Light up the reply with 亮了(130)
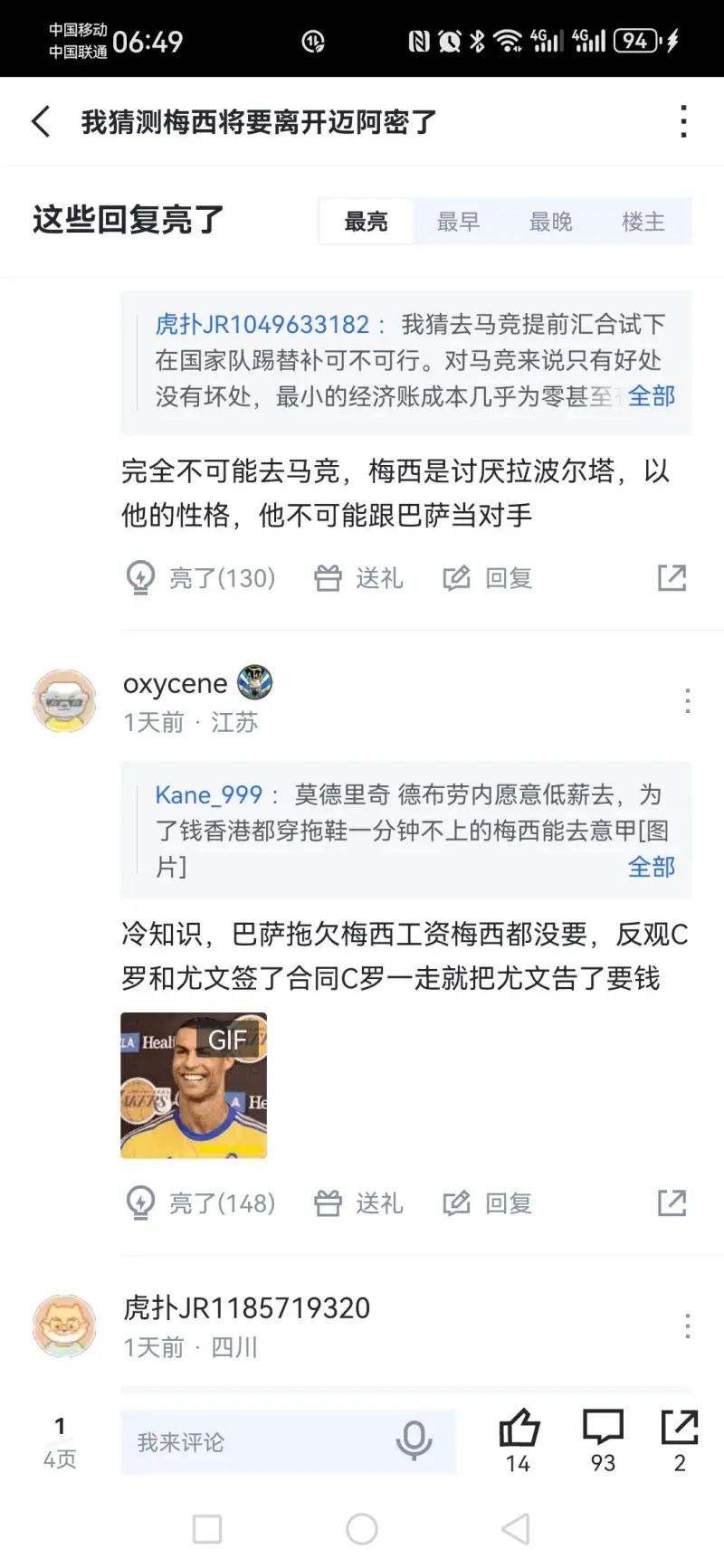 pos(200,577)
